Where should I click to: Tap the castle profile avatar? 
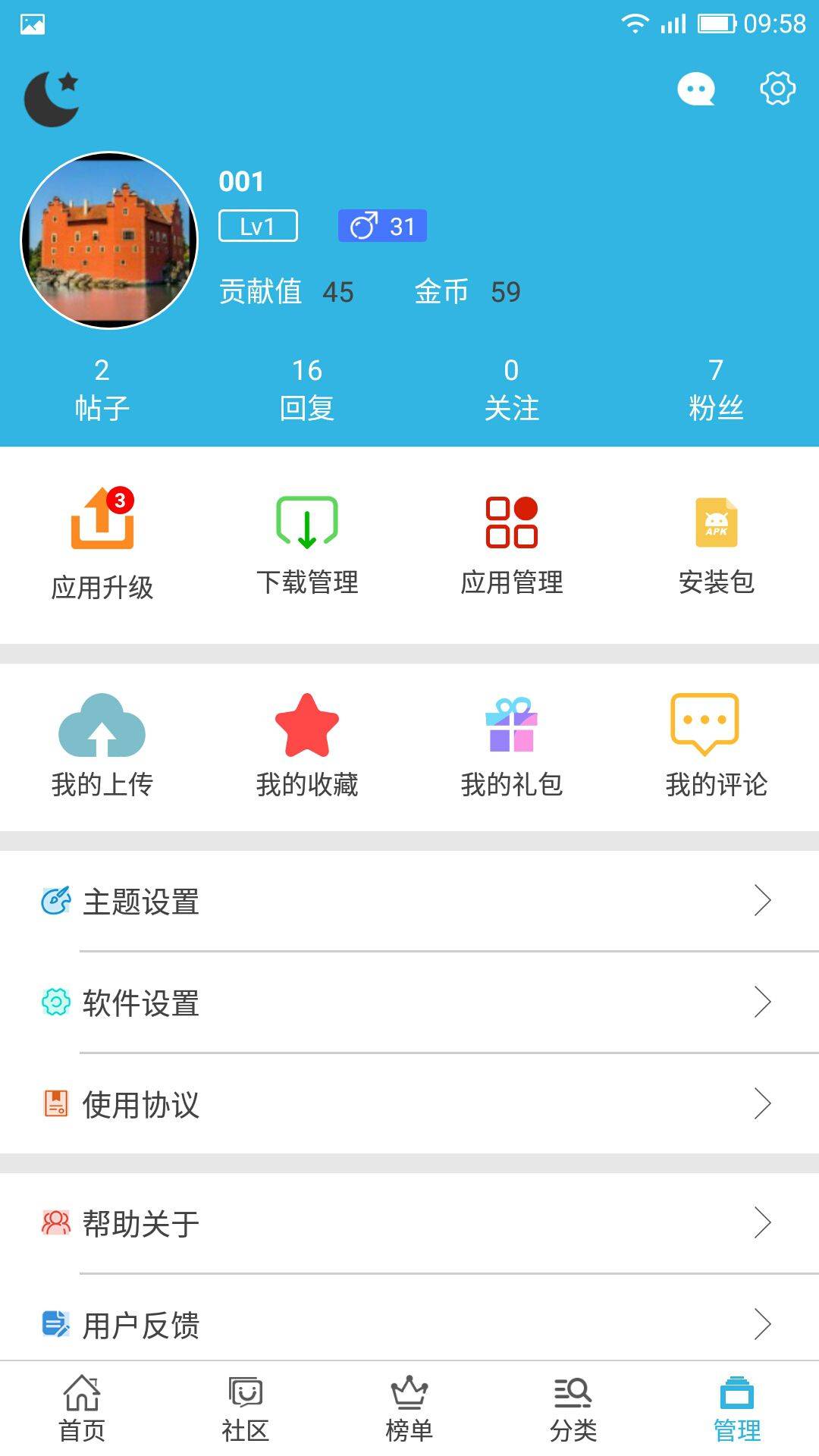click(109, 240)
